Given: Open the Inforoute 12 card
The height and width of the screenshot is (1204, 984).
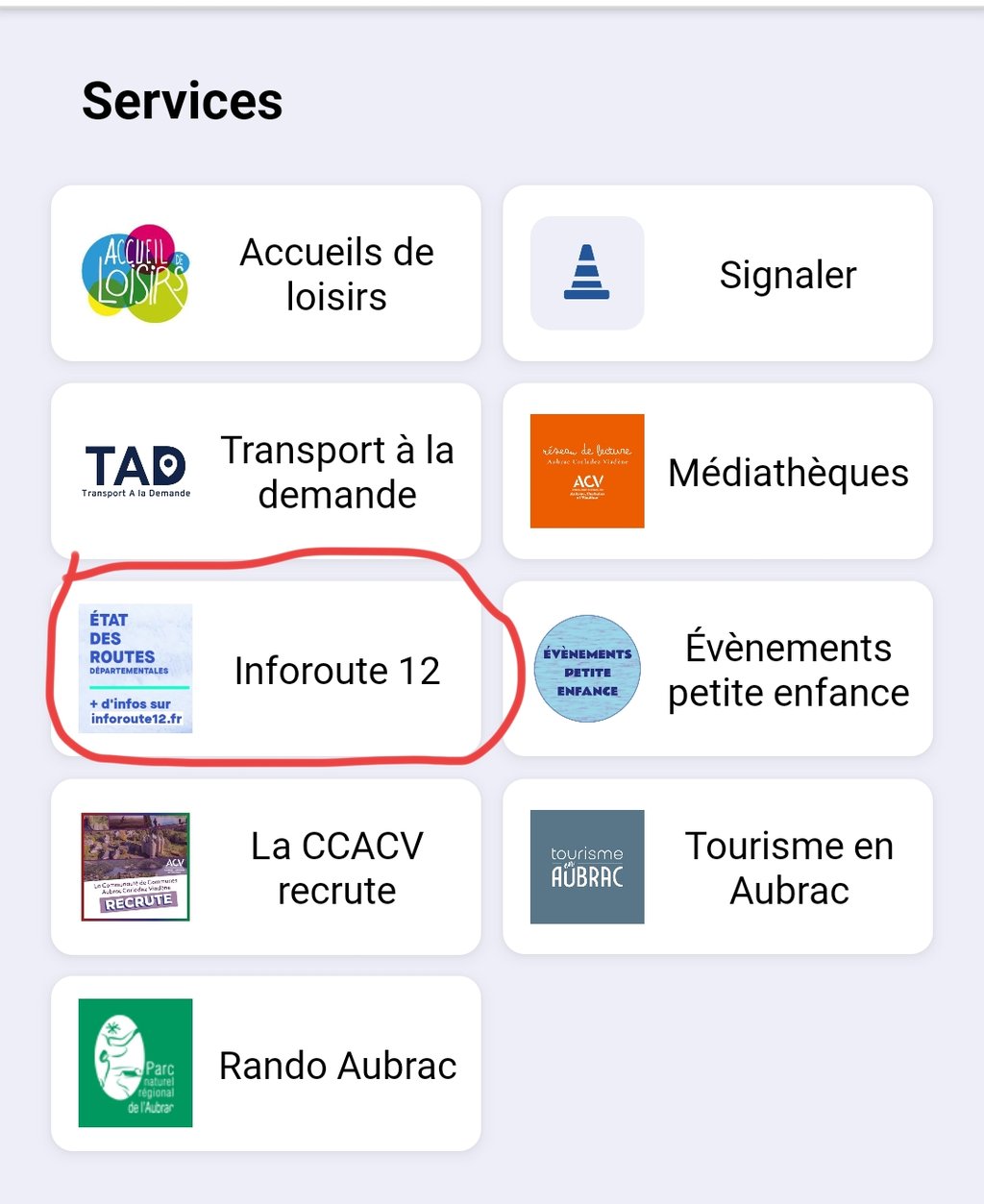Looking at the screenshot, I should click(x=265, y=670).
